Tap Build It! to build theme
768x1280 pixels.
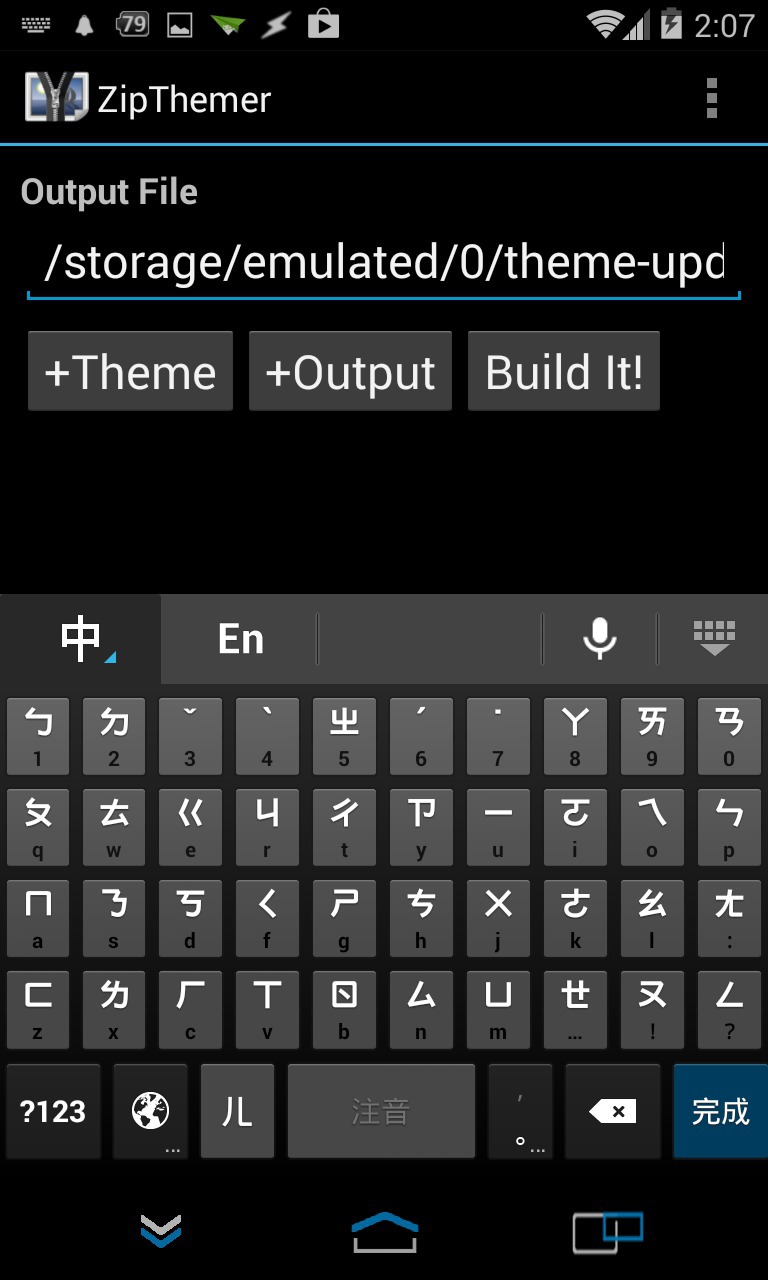(564, 372)
